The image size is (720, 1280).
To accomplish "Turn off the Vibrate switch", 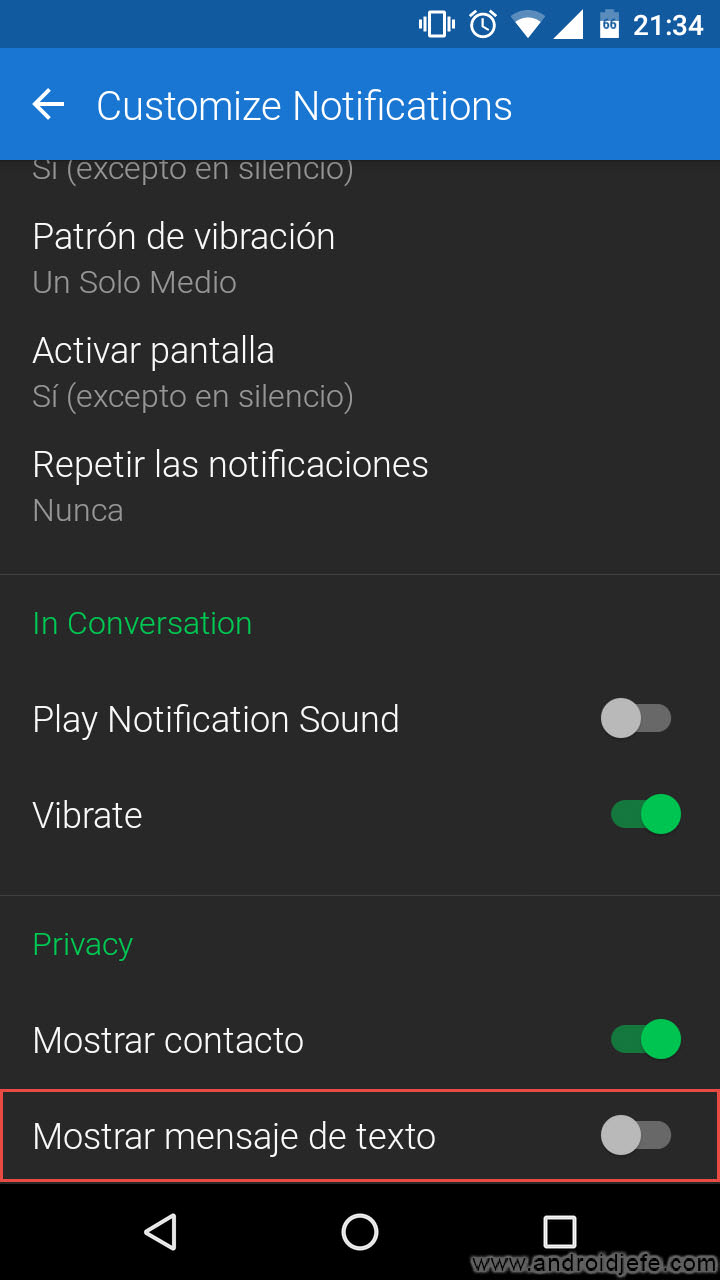I will [646, 815].
